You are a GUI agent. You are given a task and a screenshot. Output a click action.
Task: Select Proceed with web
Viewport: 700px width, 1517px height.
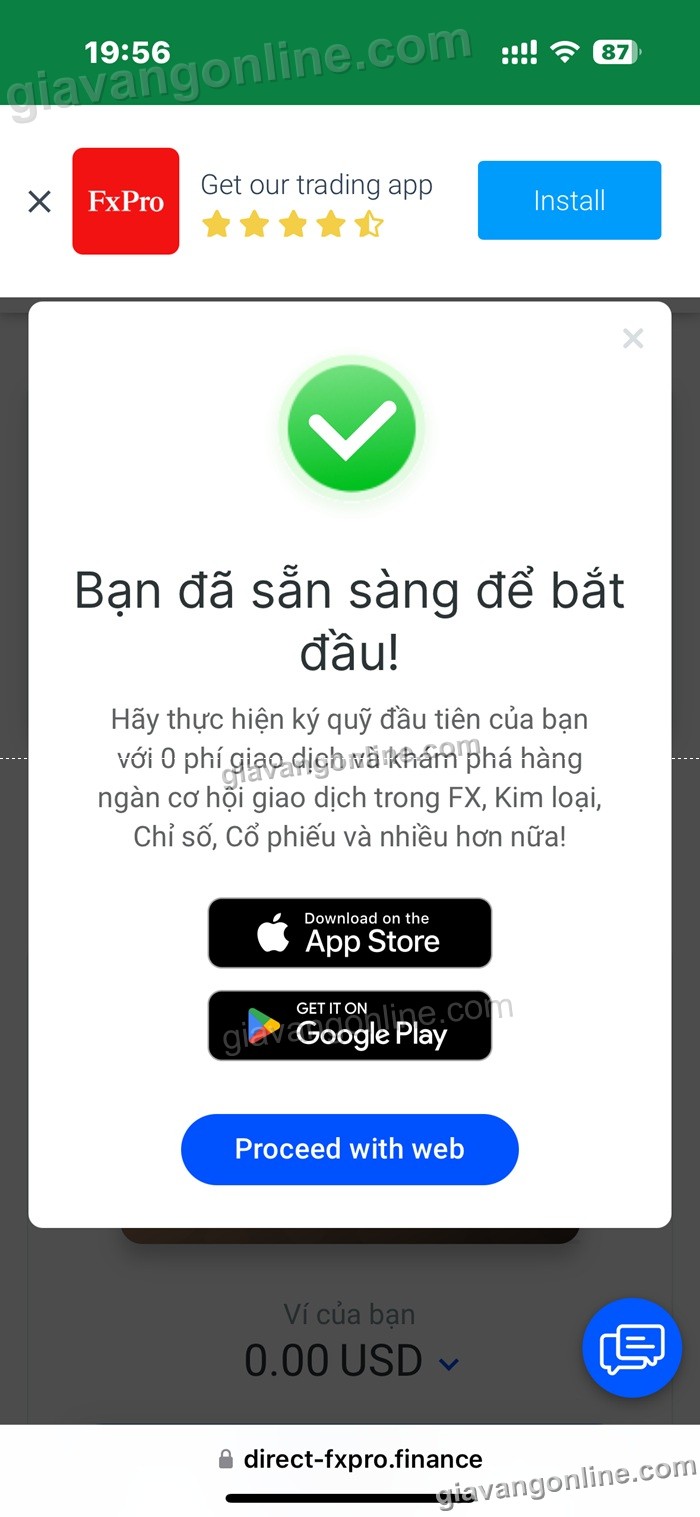click(350, 1149)
